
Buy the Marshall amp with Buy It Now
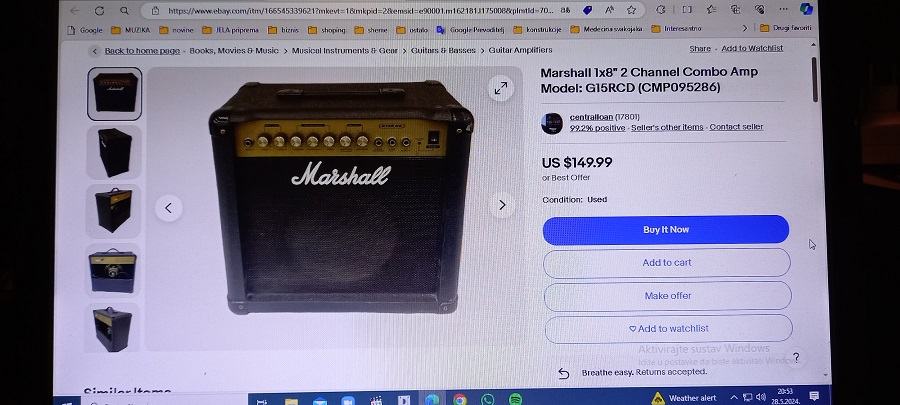665,230
